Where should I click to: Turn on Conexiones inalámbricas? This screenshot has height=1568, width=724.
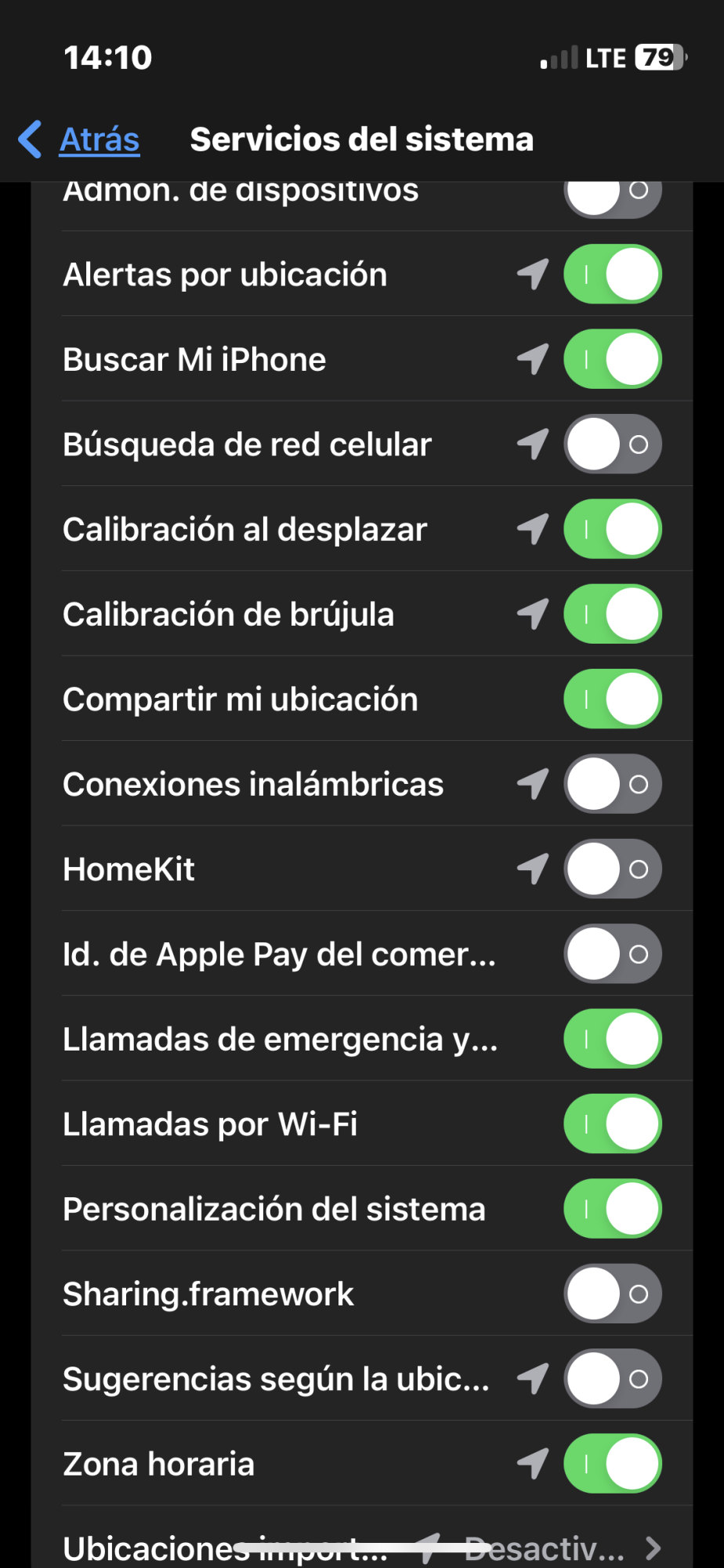tap(613, 784)
